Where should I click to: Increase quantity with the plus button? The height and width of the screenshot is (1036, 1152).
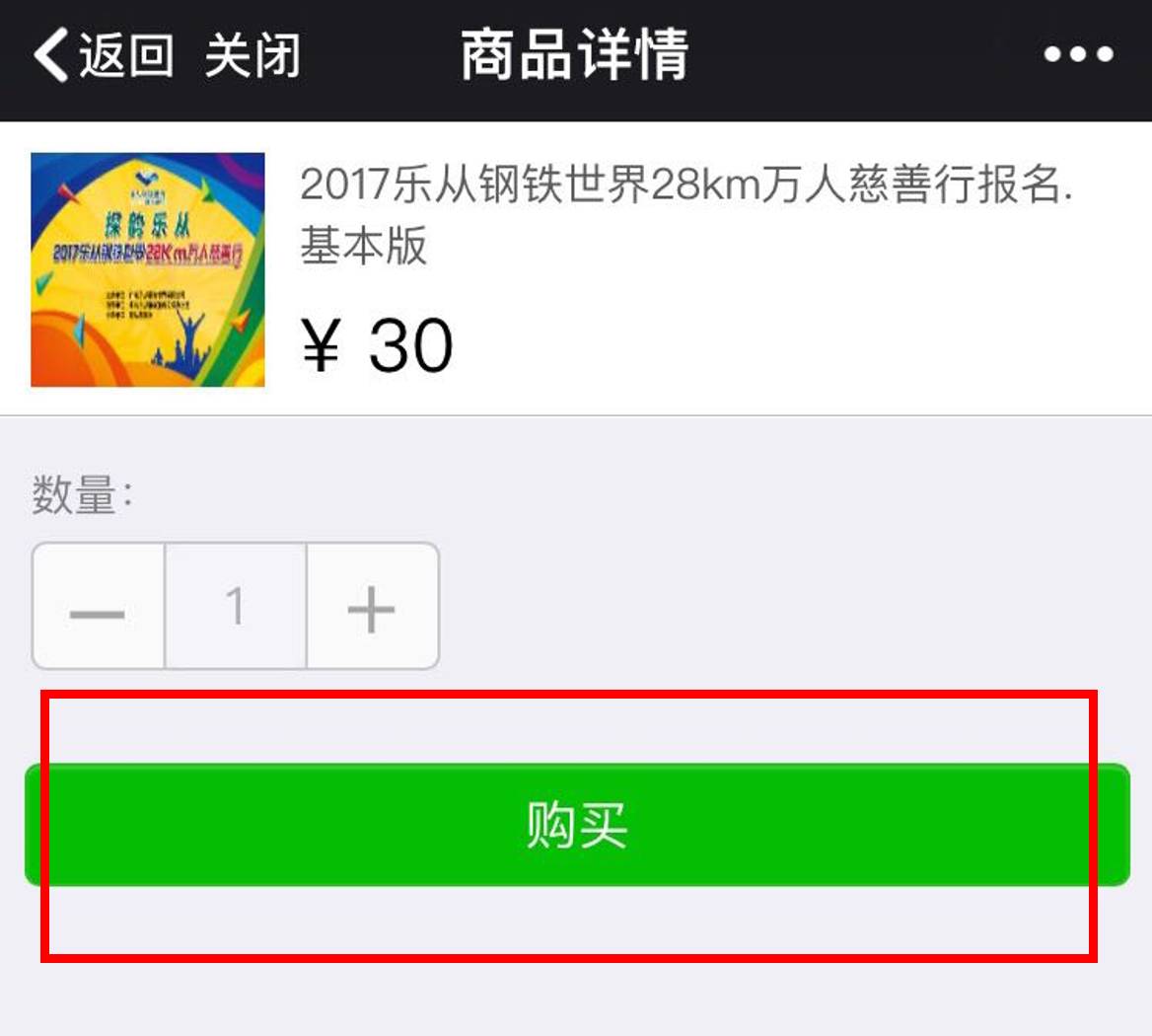[372, 606]
